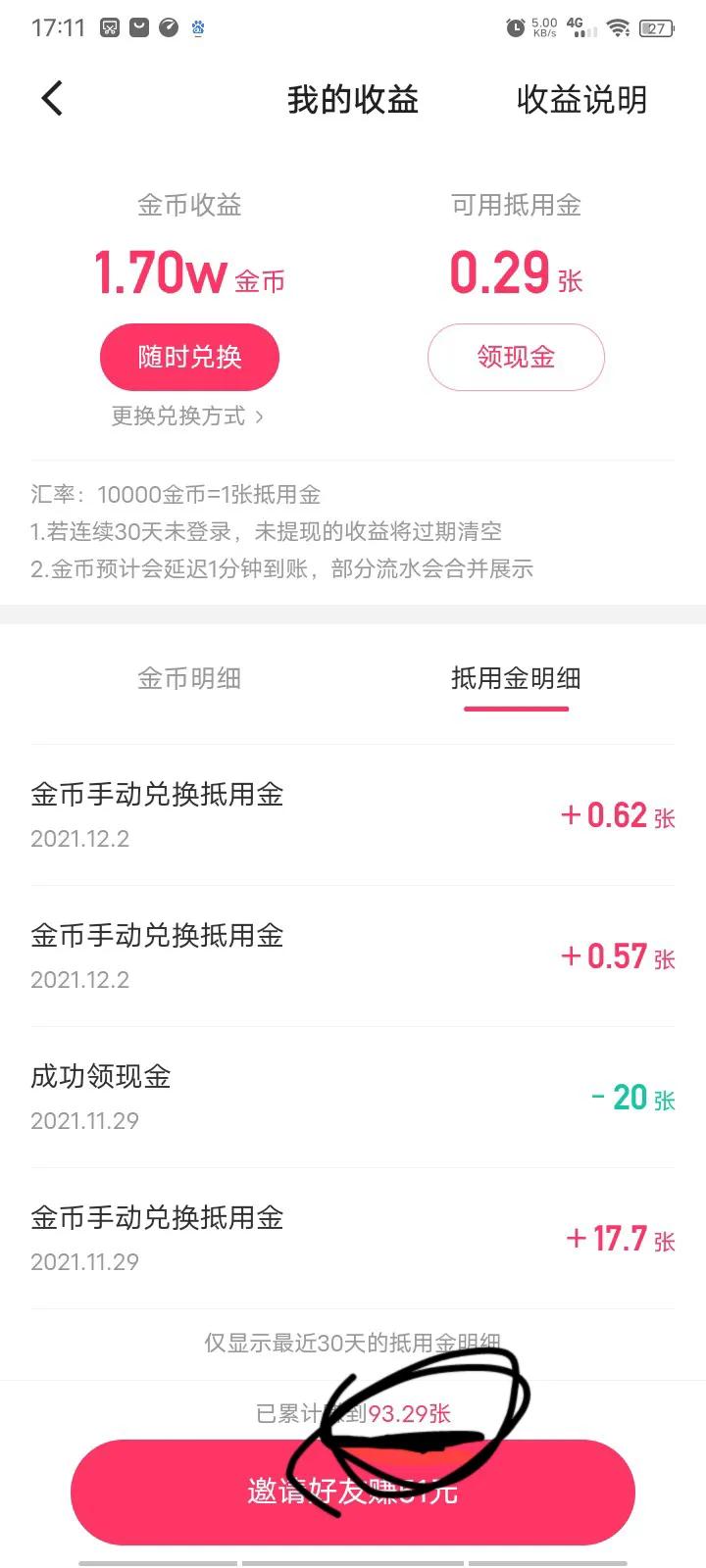Switch to the 金币明细 tab
The height and width of the screenshot is (1568, 706).
pyautogui.click(x=189, y=678)
